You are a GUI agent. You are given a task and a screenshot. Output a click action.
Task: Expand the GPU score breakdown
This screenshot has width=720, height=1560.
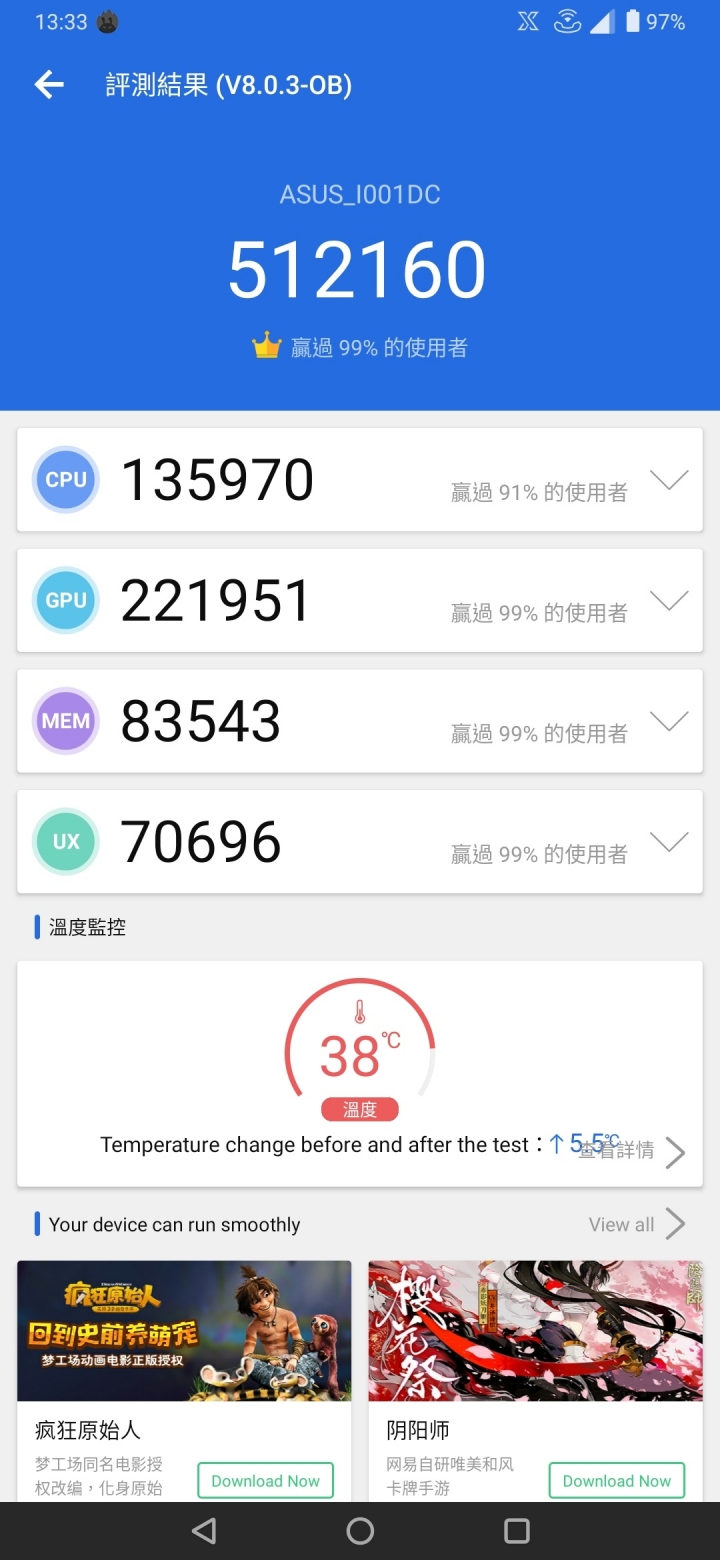[x=669, y=600]
